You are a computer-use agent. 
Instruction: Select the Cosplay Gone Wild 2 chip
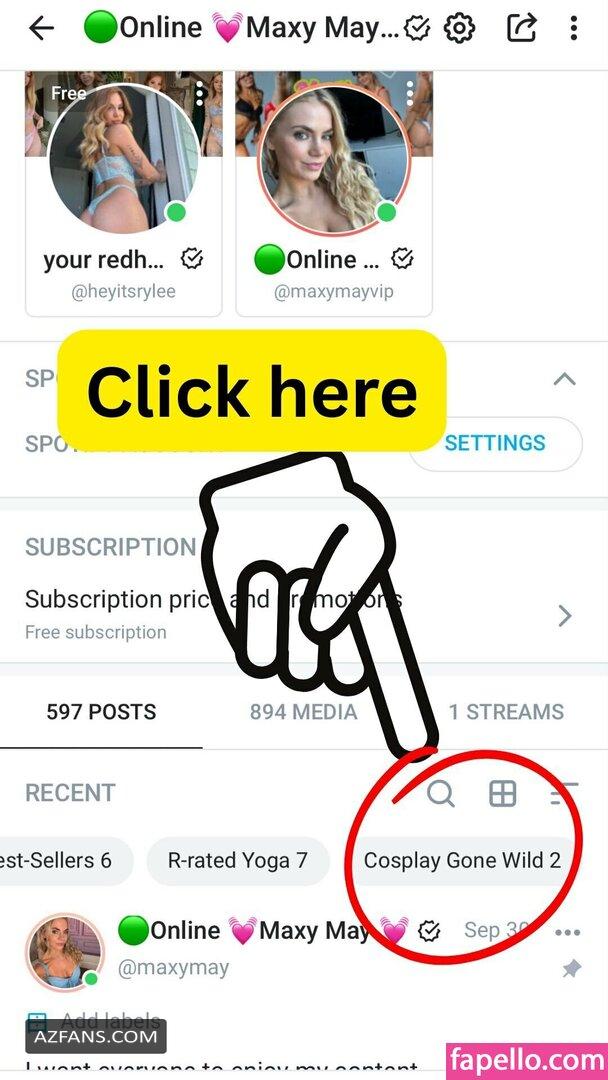tap(462, 860)
